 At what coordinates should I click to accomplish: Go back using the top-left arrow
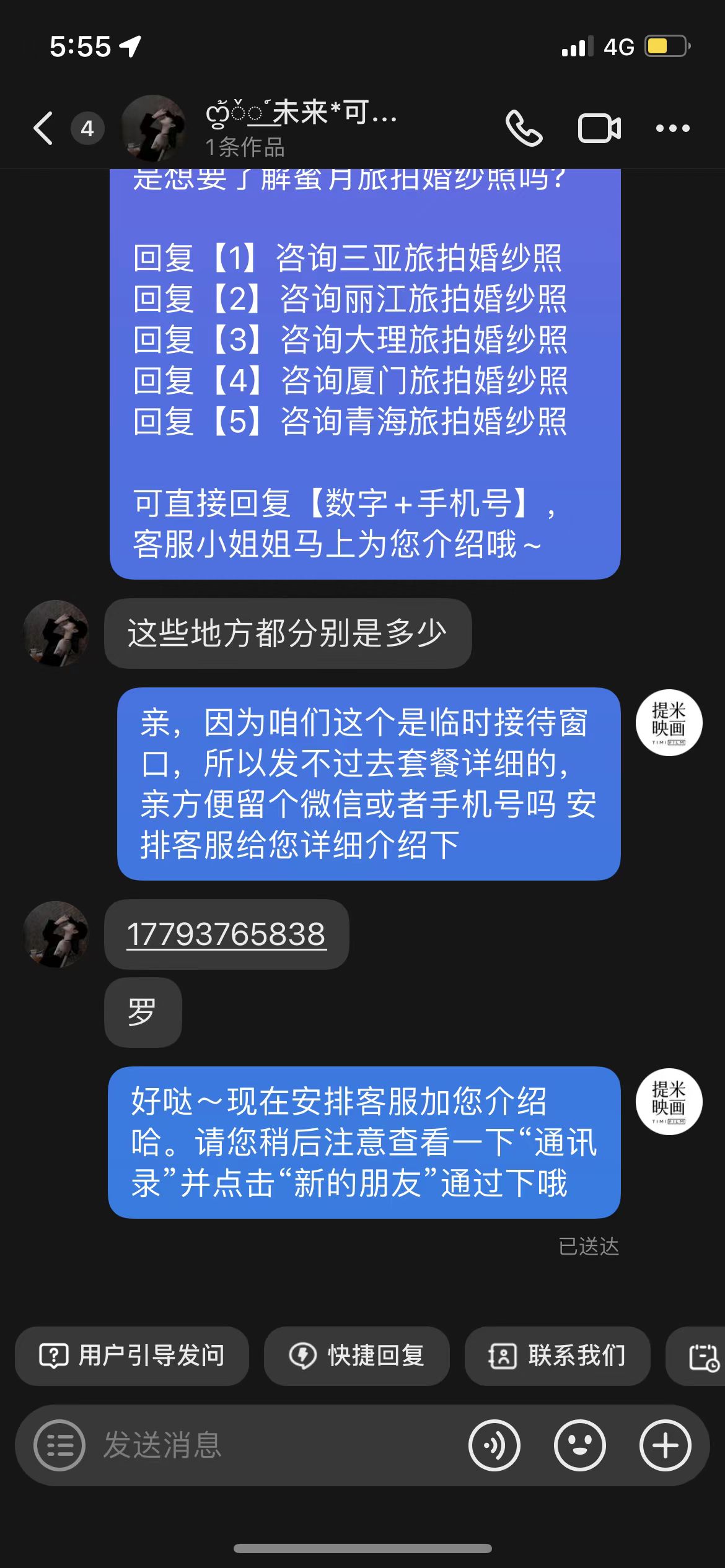(43, 128)
